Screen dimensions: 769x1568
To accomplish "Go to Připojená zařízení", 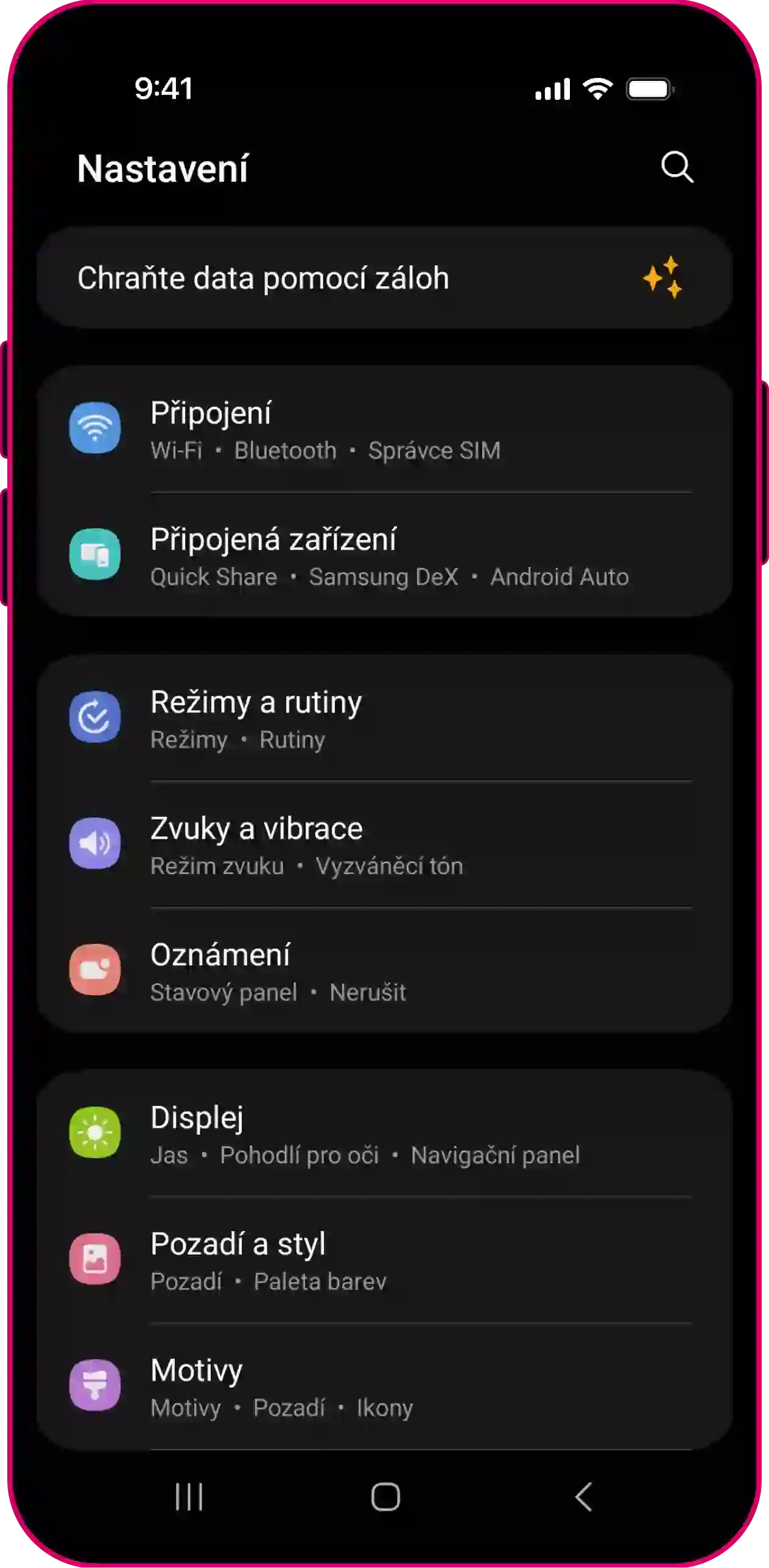I will click(384, 556).
